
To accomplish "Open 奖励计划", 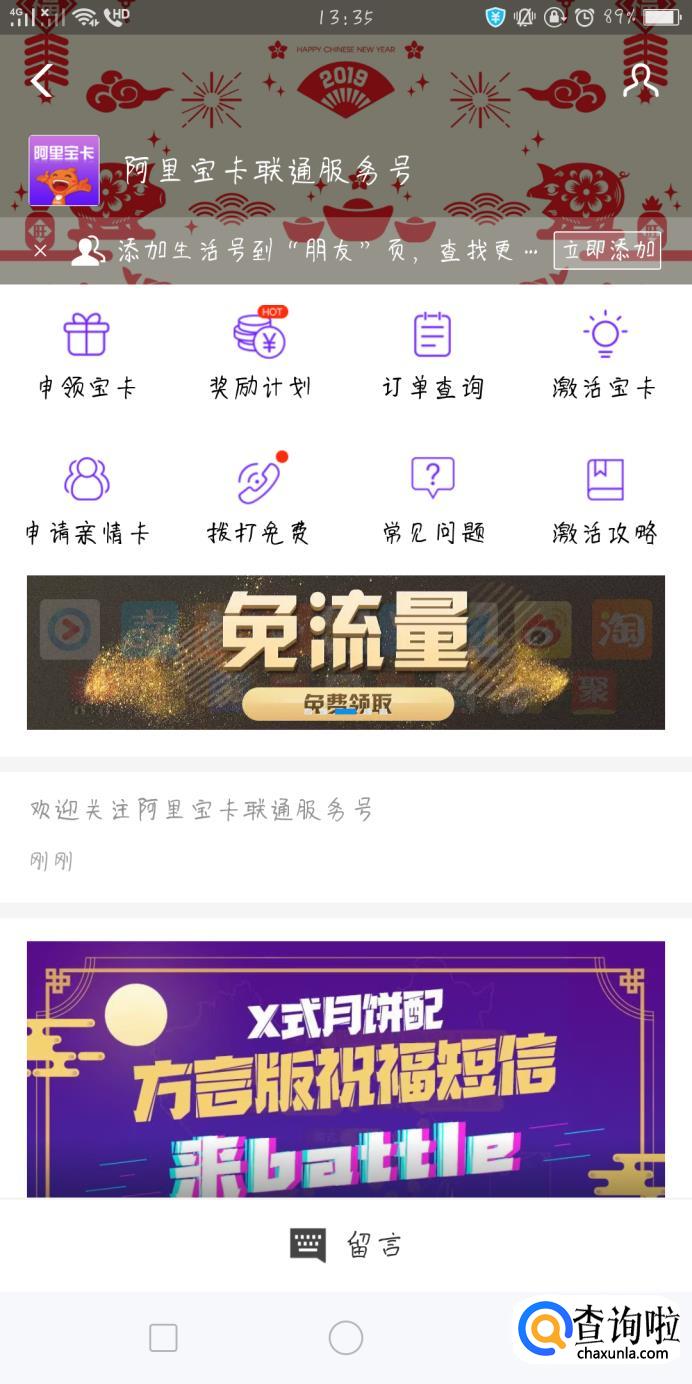I will click(x=260, y=355).
